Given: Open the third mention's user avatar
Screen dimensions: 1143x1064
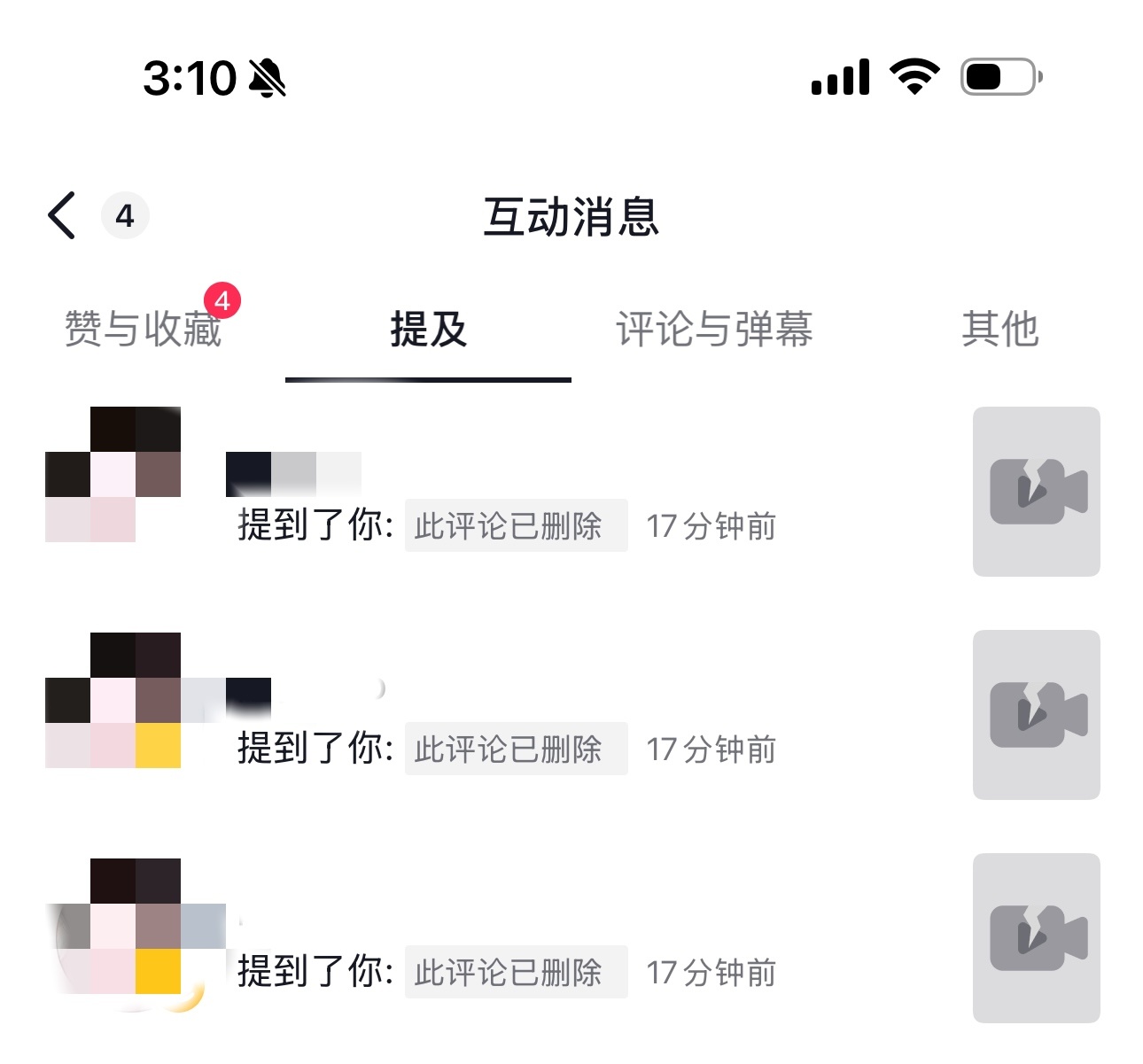Looking at the screenshot, I should (x=113, y=926).
